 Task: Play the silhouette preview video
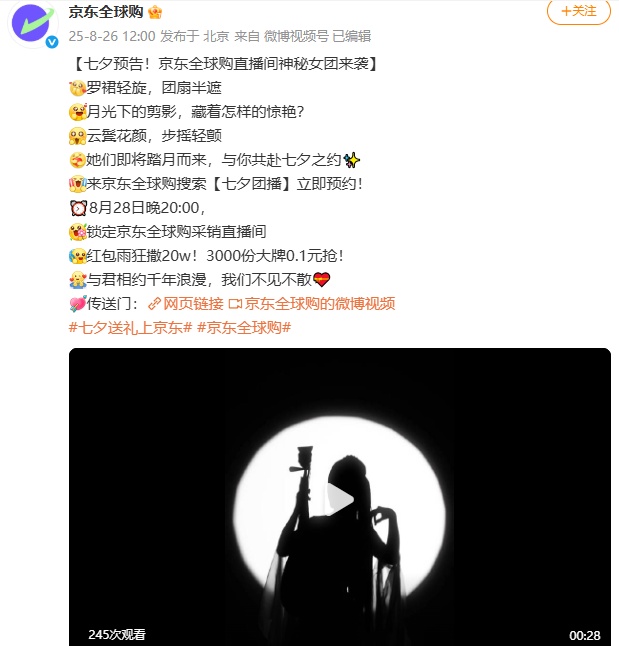pyautogui.click(x=340, y=498)
